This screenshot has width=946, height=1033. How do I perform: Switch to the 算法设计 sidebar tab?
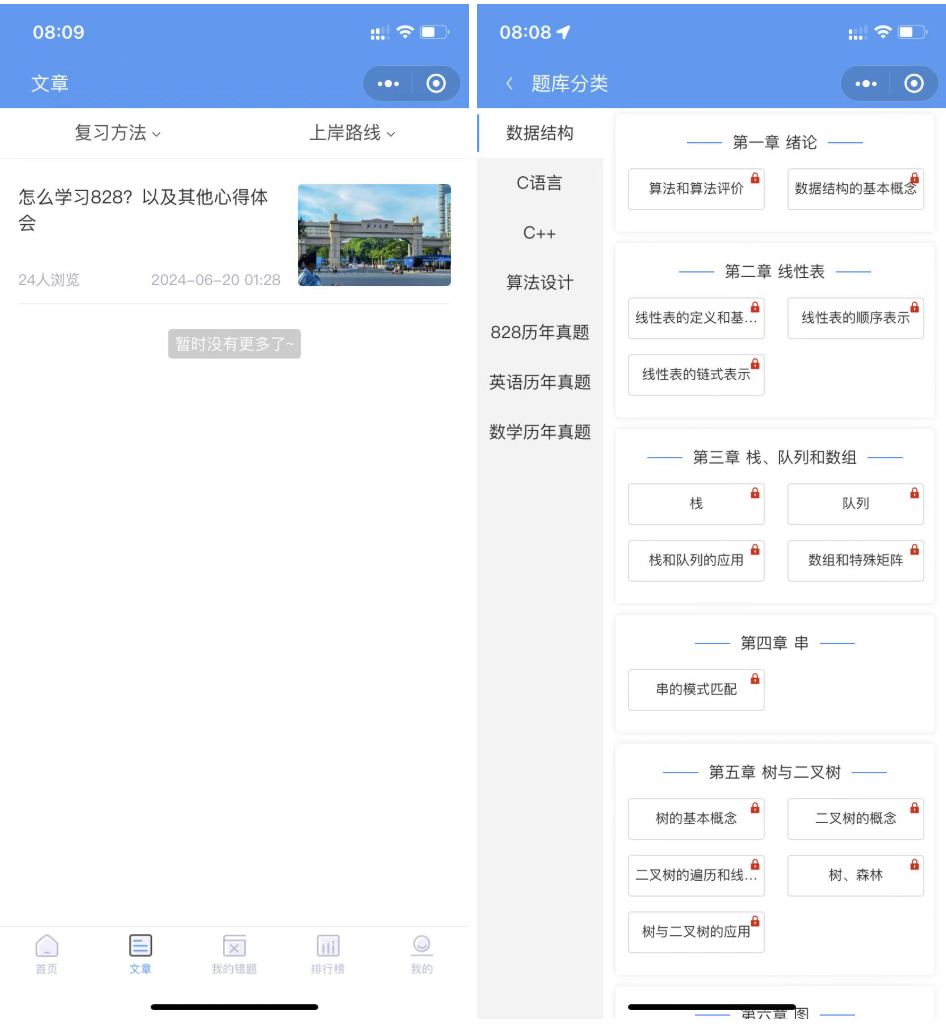point(540,282)
